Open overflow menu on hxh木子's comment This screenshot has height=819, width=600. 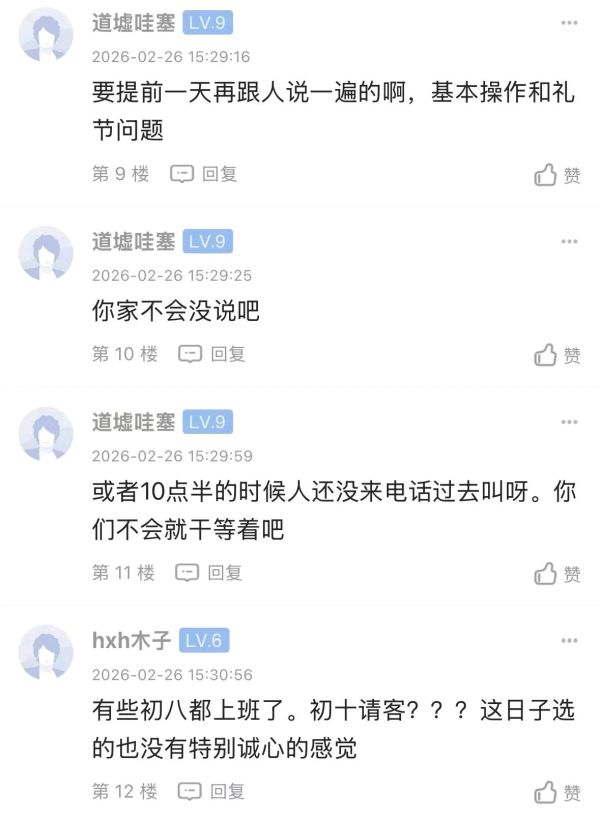click(569, 640)
